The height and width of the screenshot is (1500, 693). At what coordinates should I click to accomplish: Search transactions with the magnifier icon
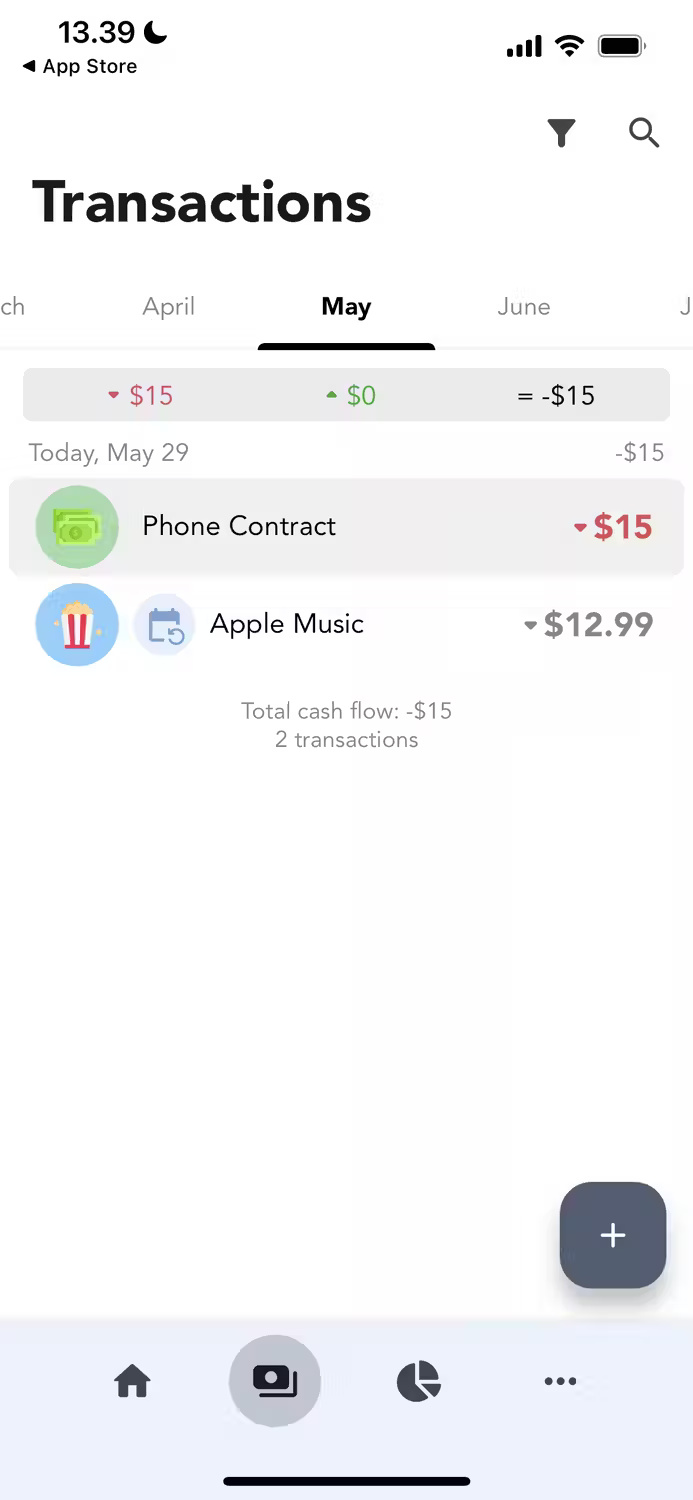(644, 133)
